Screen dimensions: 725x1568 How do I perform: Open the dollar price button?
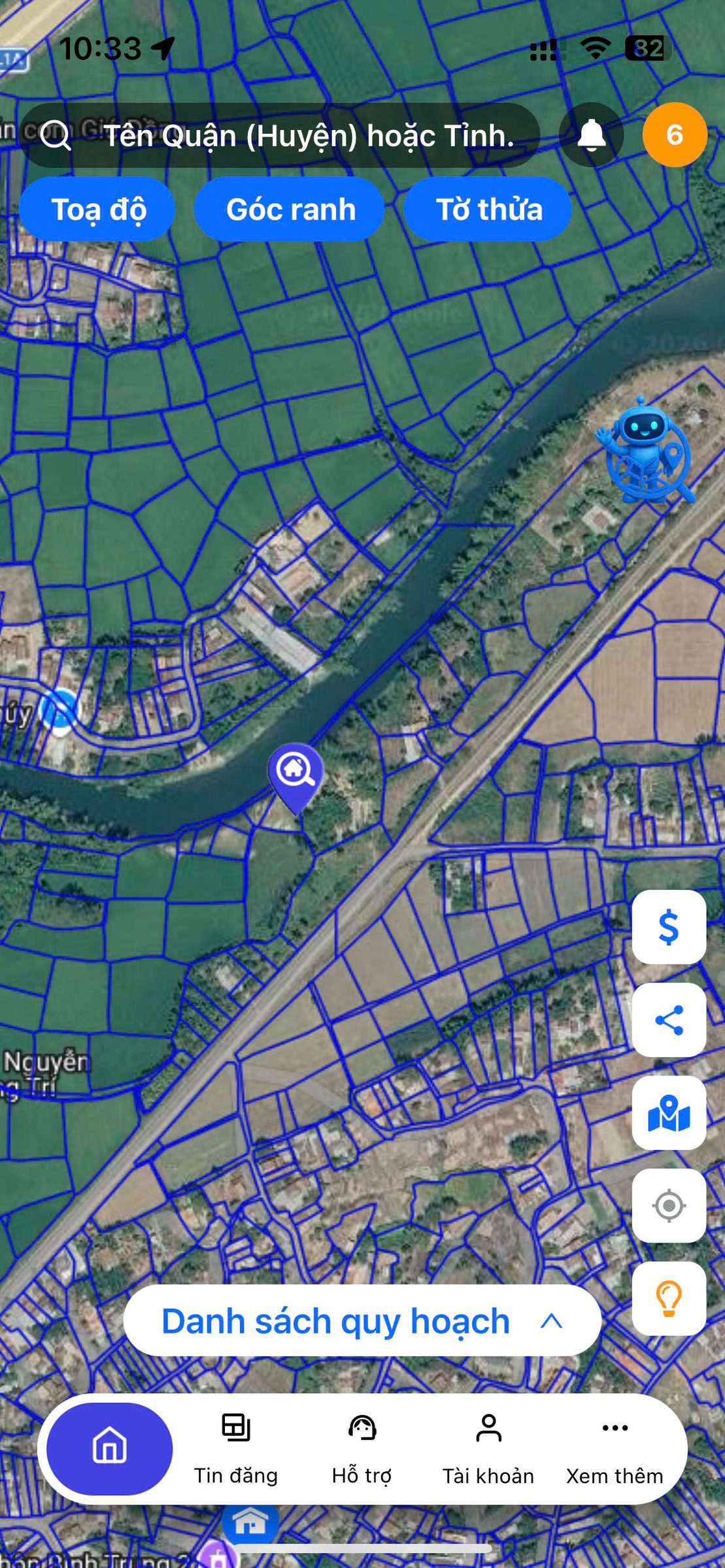(x=669, y=927)
